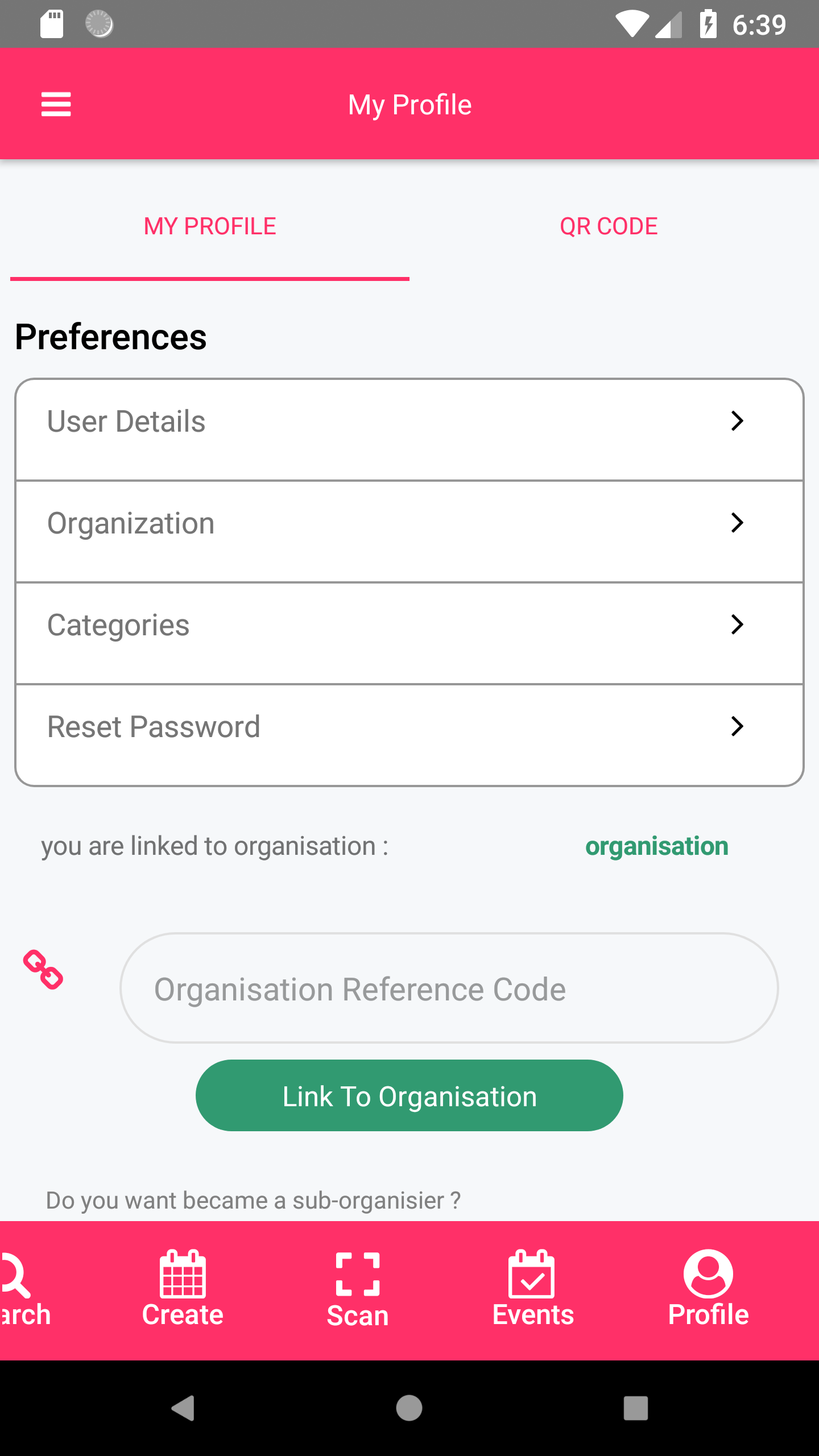
Task: Select the MY PROFILE tab
Action: coord(210,226)
